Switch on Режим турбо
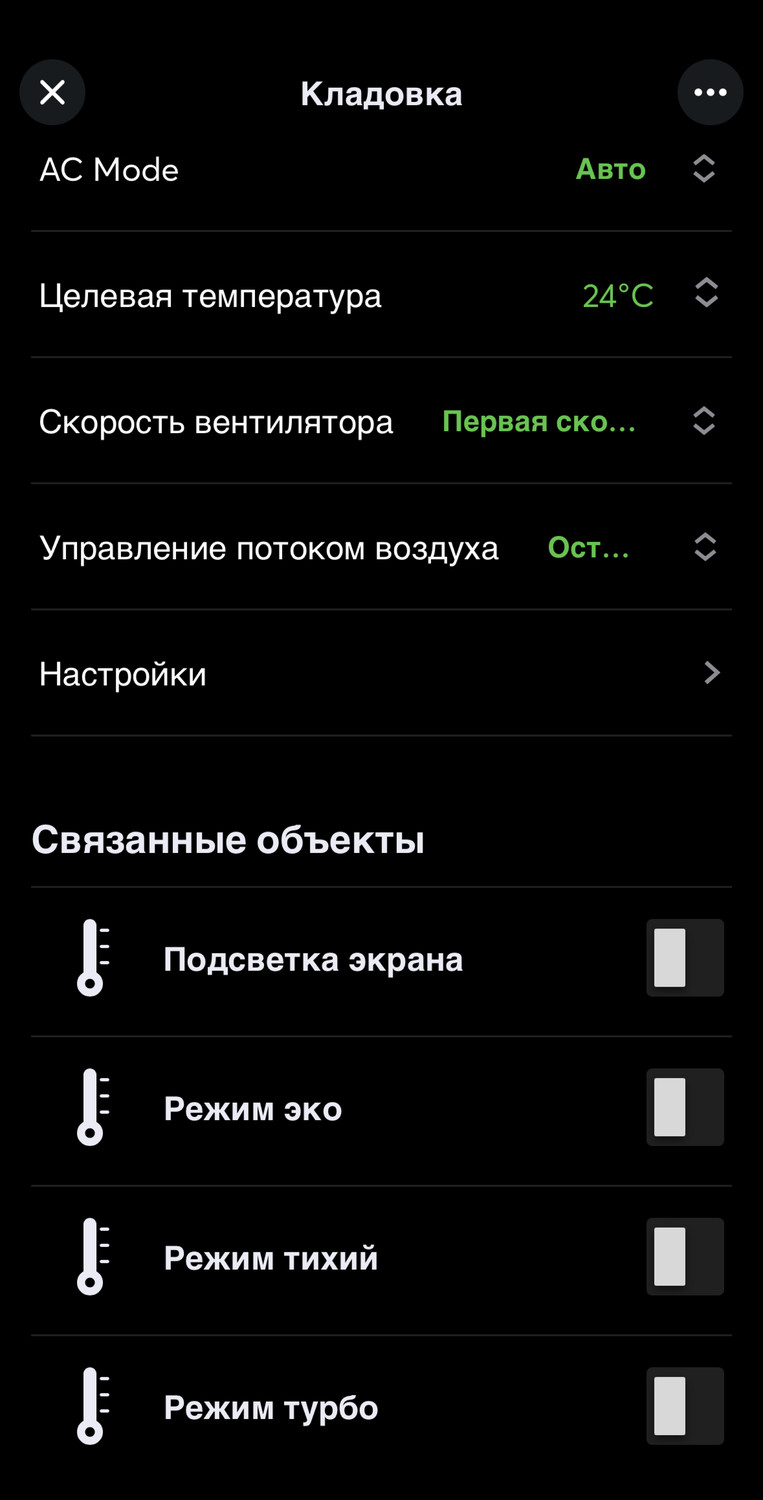This screenshot has height=1500, width=763. [684, 1406]
